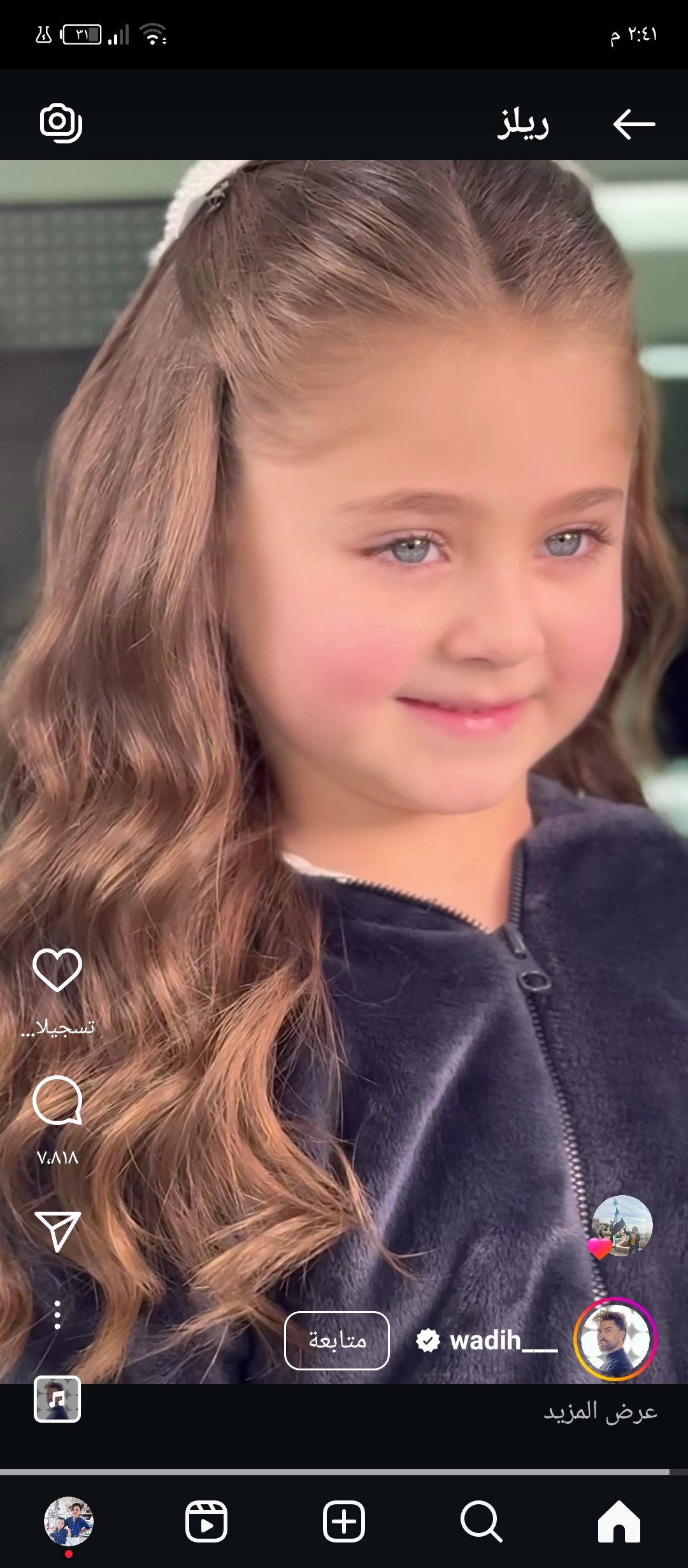Go back using the top arrow
The height and width of the screenshot is (1568, 688).
634,124
